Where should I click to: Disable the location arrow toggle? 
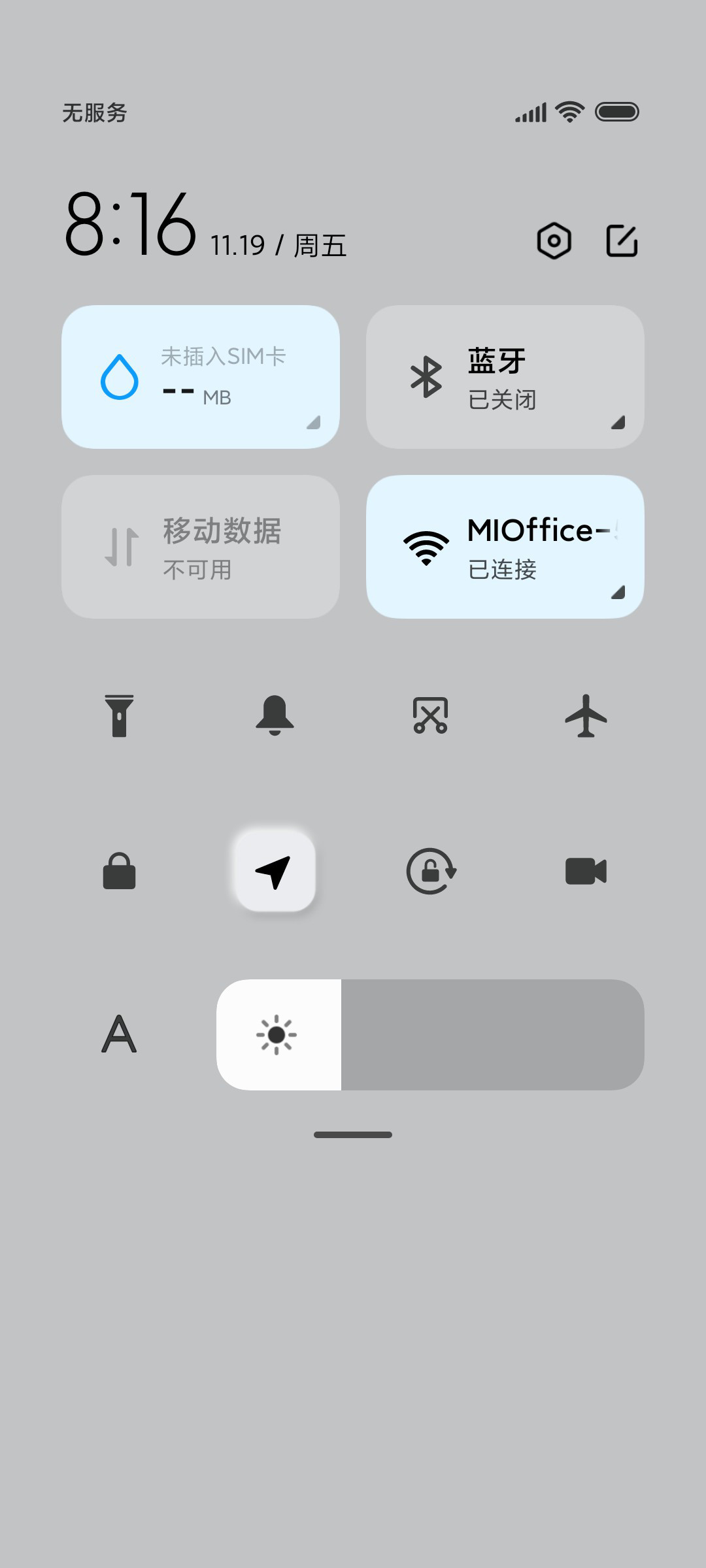[275, 871]
